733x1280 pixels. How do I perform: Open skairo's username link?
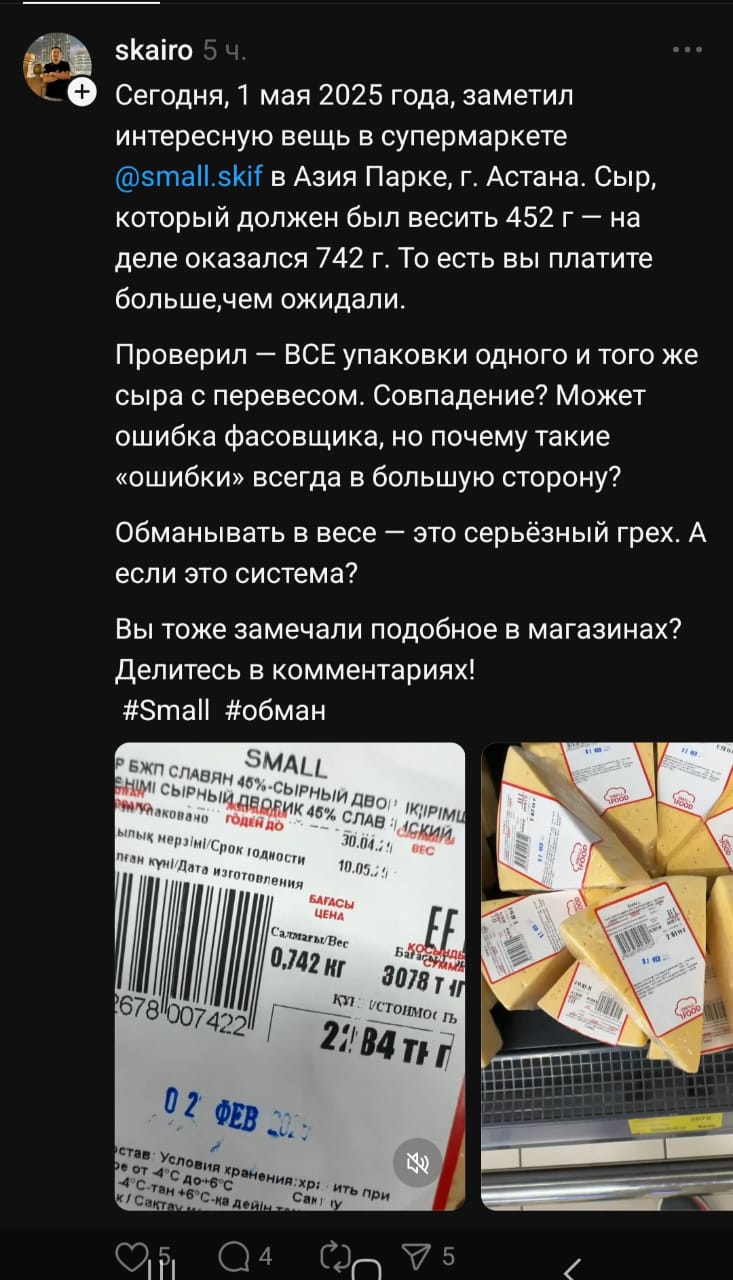(x=154, y=50)
